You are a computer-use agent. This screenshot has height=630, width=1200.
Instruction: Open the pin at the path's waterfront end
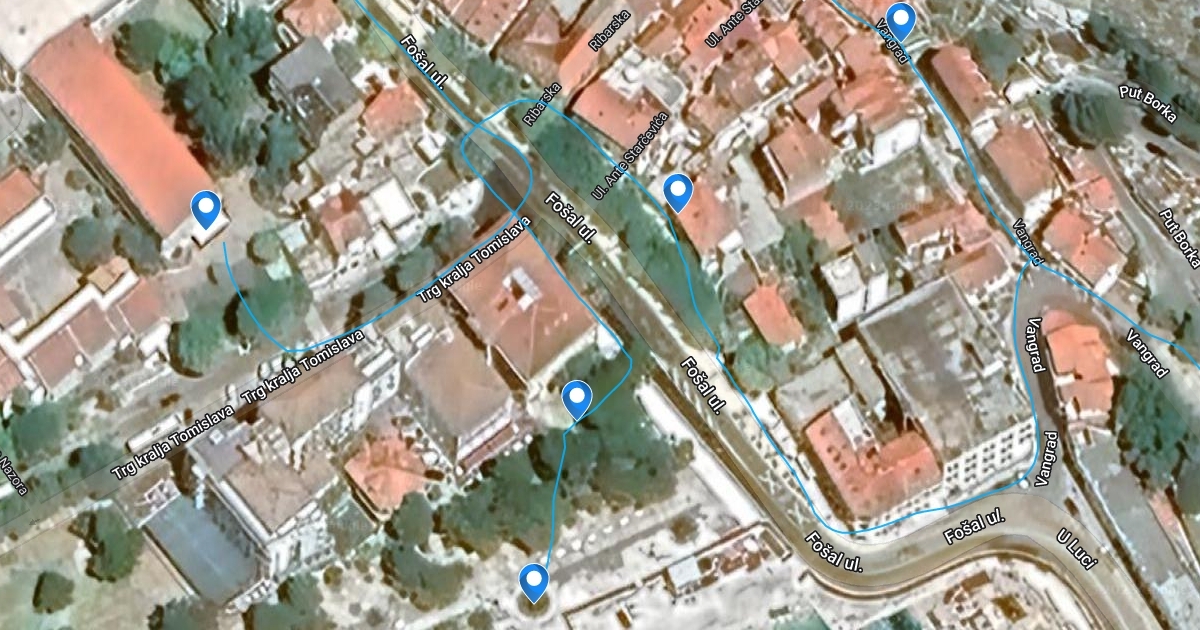(x=534, y=581)
